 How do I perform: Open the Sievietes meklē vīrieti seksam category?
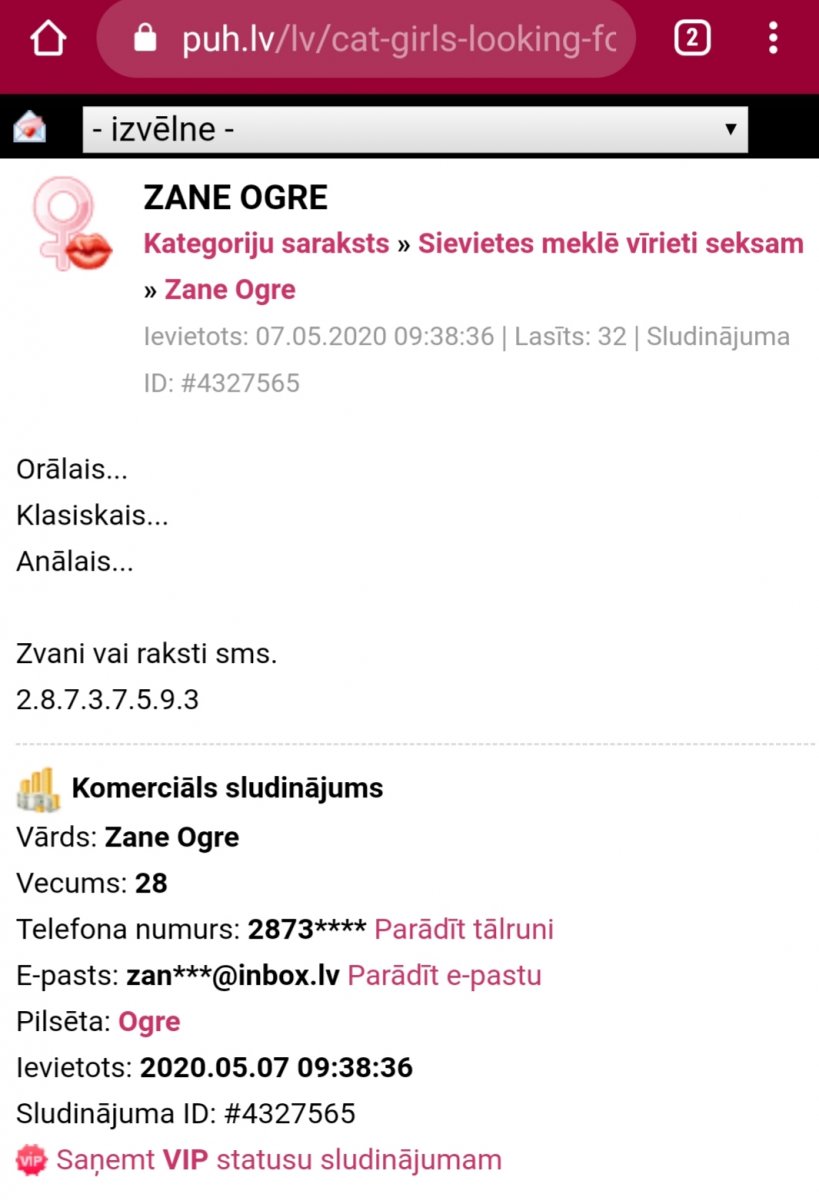tap(610, 244)
